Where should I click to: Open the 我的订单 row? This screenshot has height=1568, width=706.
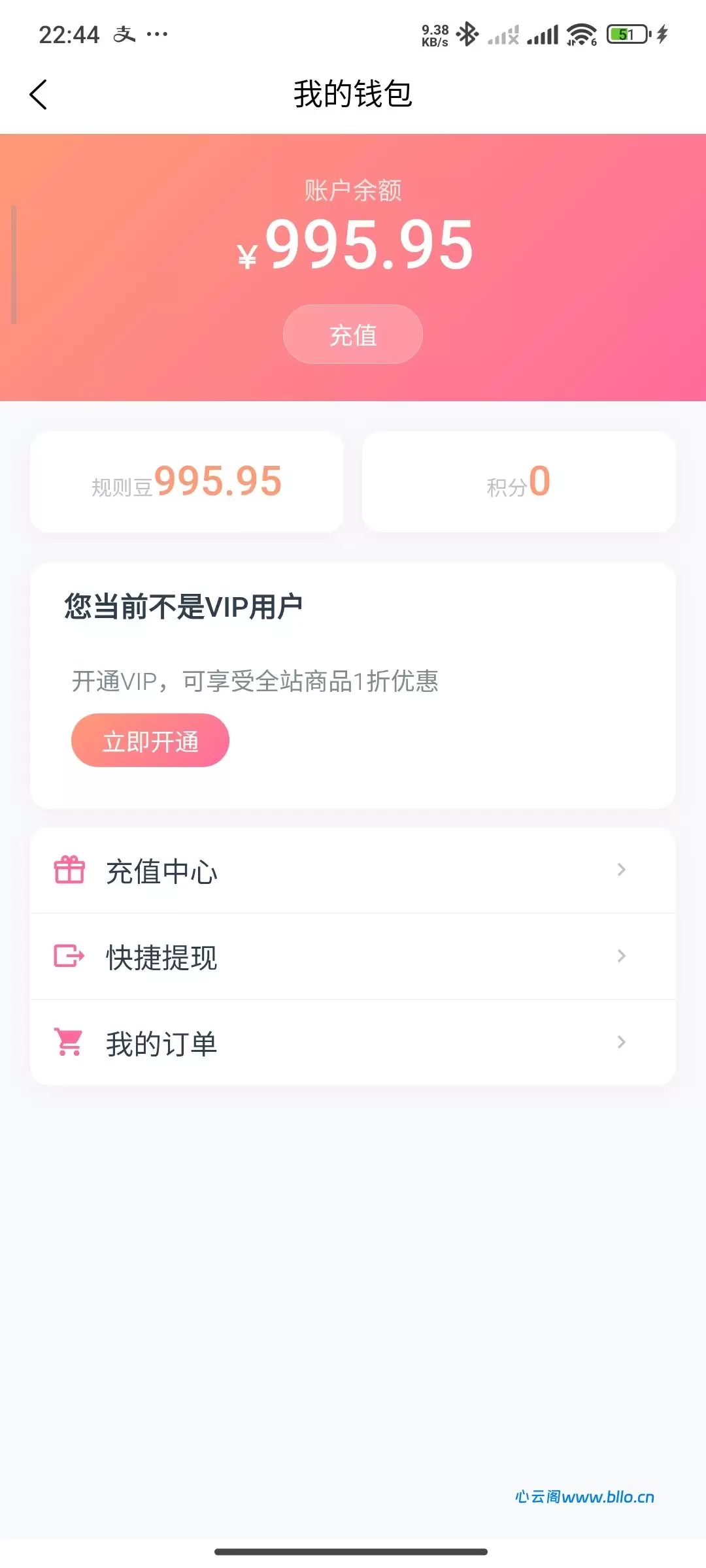[353, 1043]
